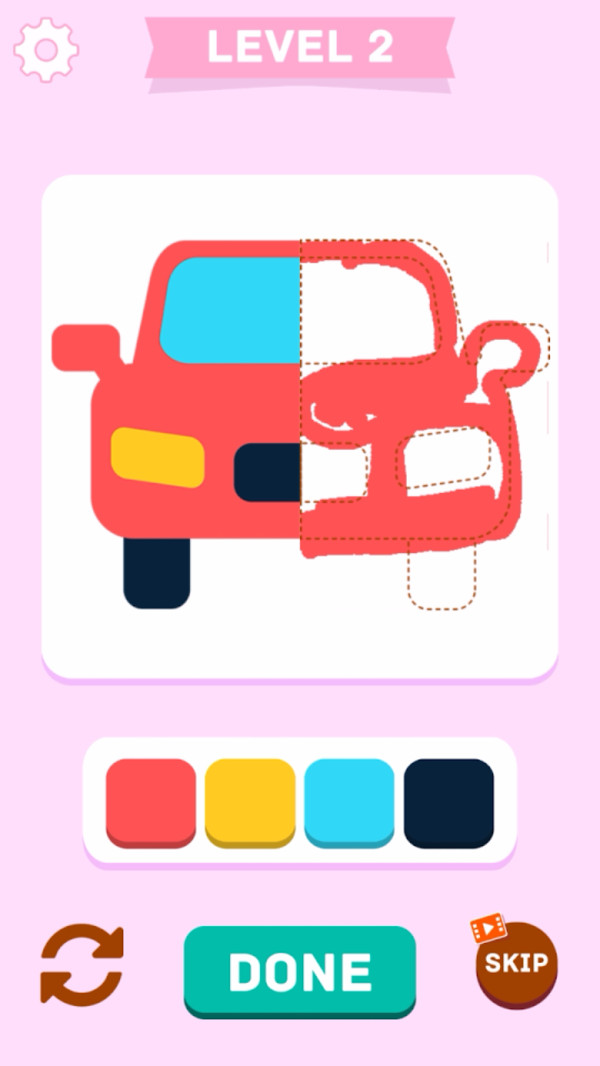Tap the DONE button
The width and height of the screenshot is (600, 1066).
(x=300, y=971)
